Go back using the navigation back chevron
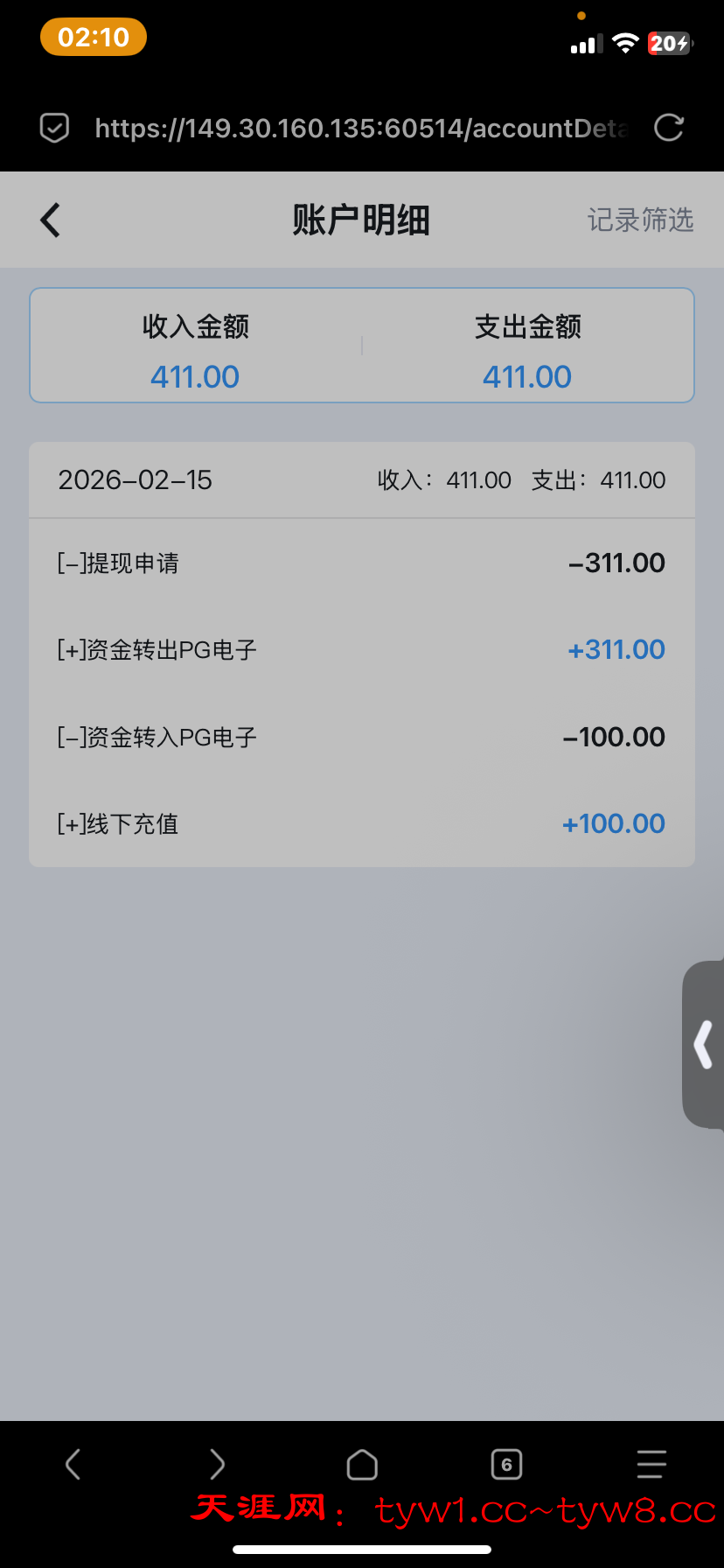This screenshot has width=724, height=1568. [49, 220]
